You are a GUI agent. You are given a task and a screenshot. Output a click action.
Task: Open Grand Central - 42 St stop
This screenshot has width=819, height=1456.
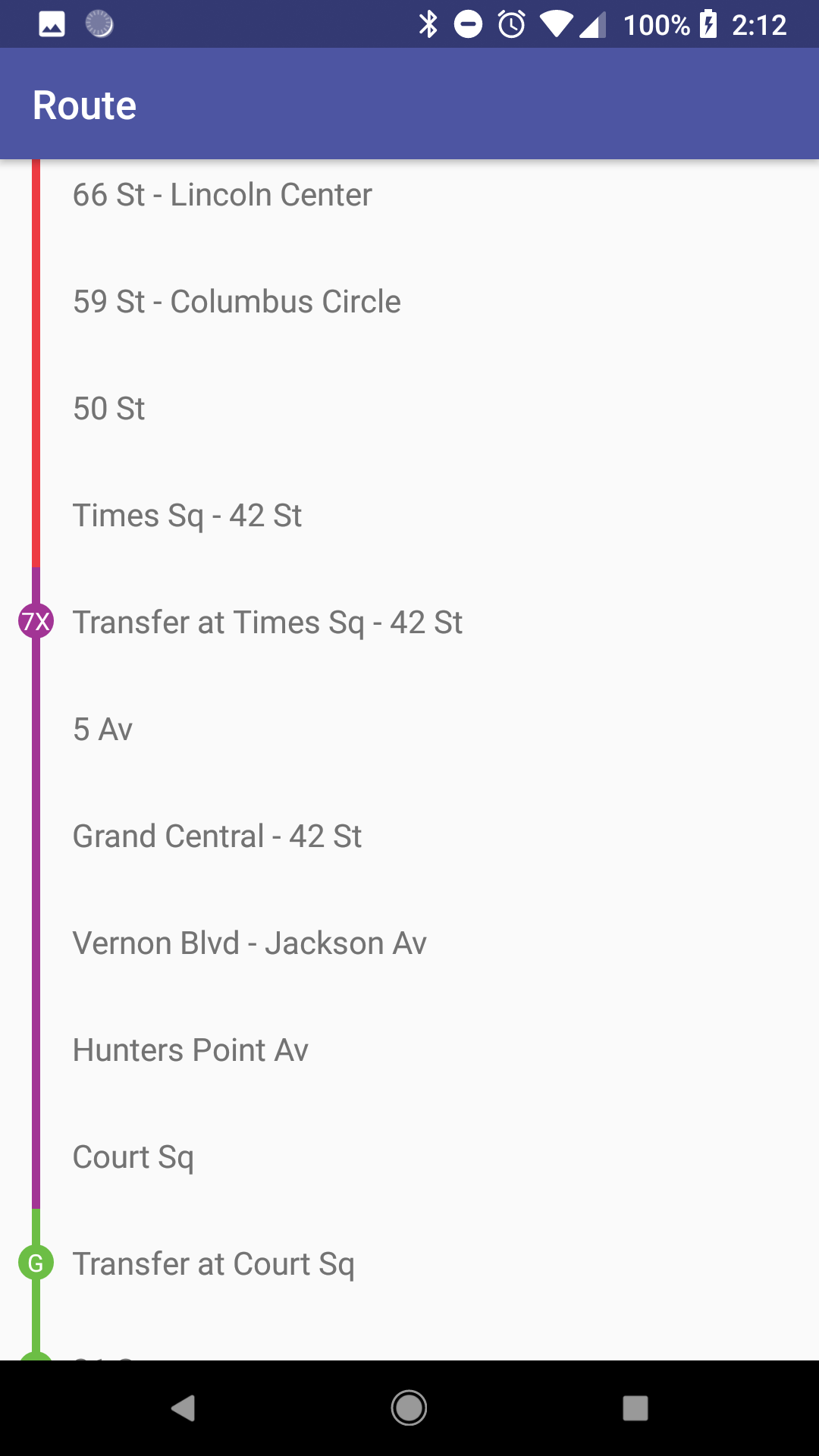pos(409,836)
